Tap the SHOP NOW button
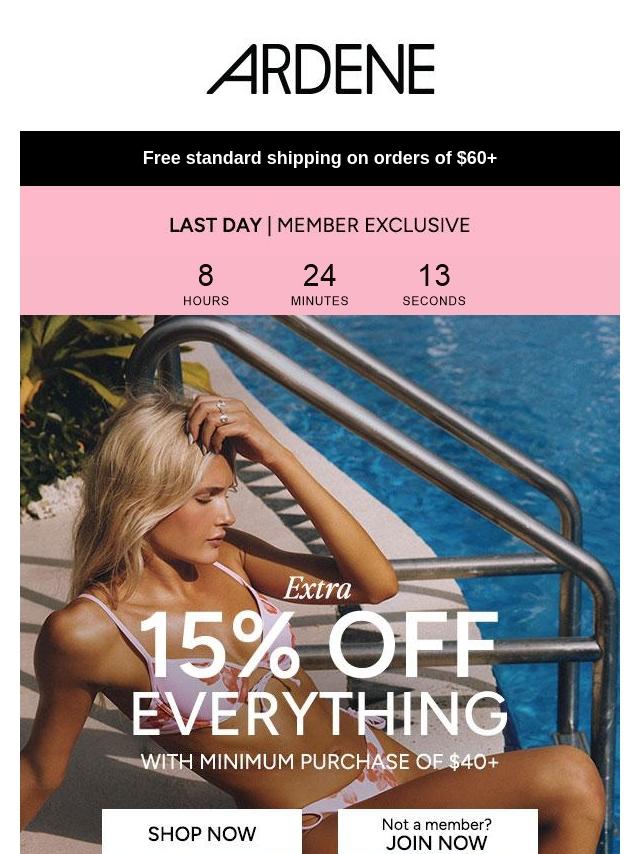Image resolution: width=640 pixels, height=854 pixels. pyautogui.click(x=202, y=832)
